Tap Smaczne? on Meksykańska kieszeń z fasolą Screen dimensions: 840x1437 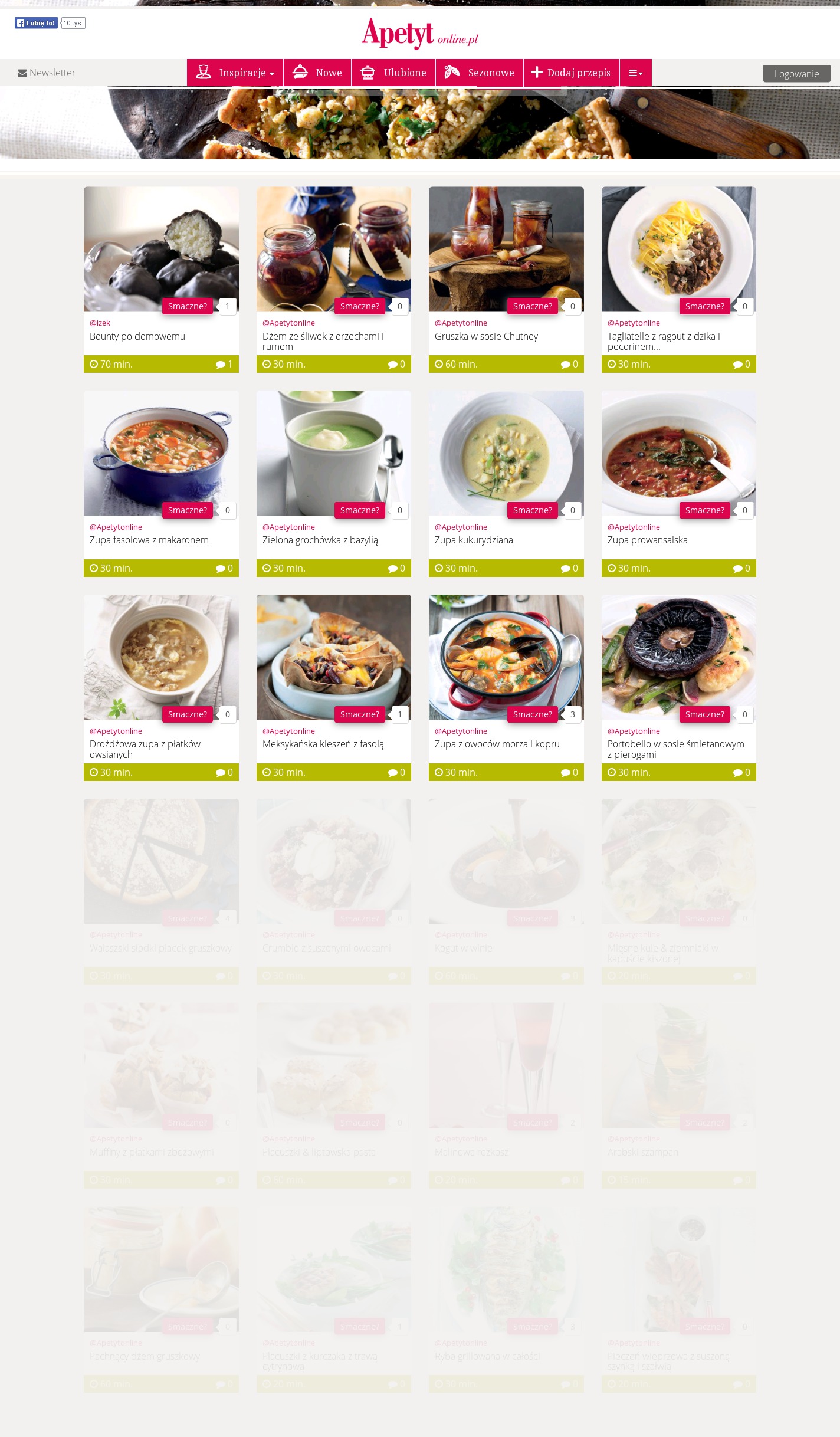pyautogui.click(x=359, y=714)
